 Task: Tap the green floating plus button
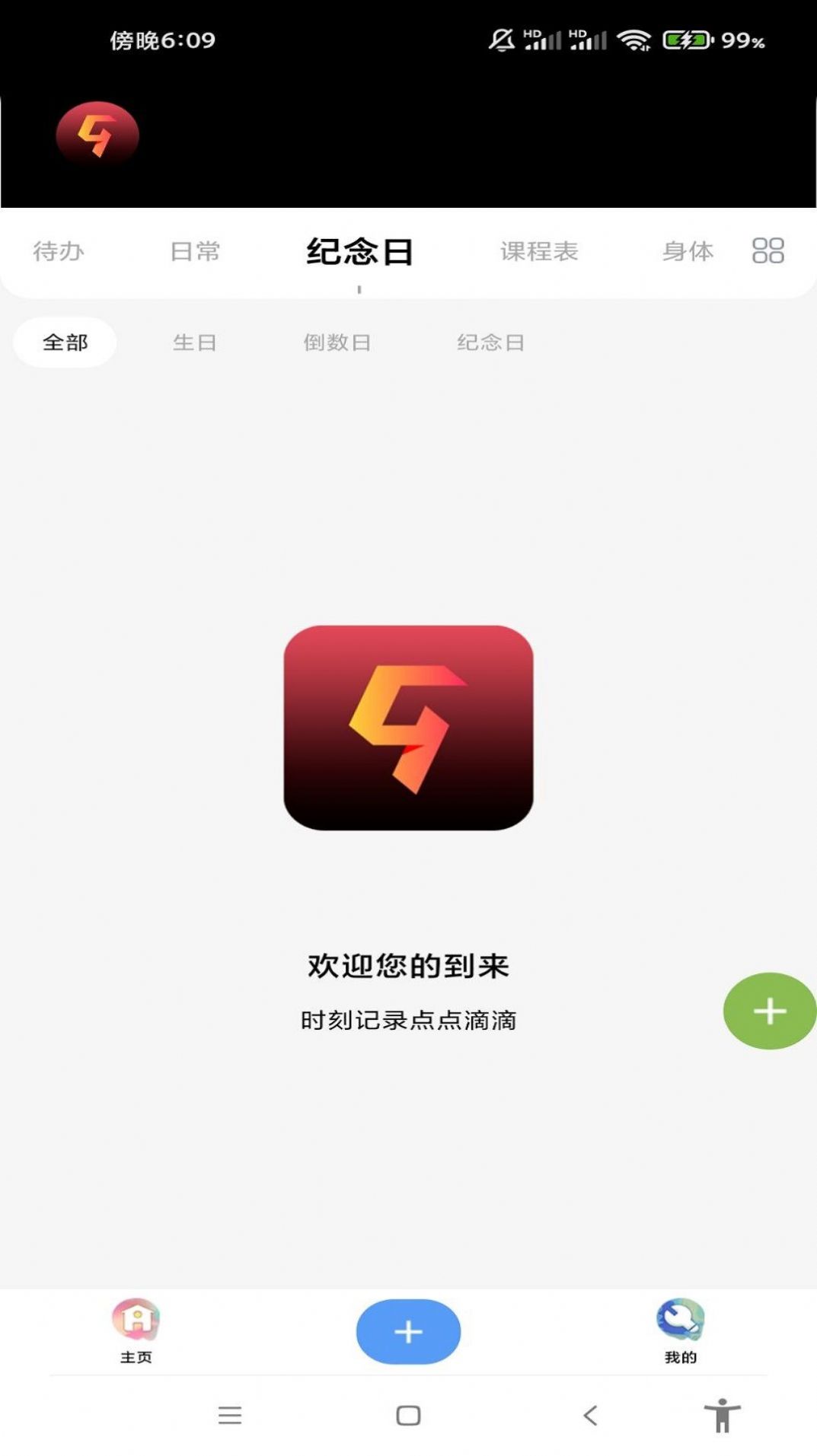click(770, 1011)
